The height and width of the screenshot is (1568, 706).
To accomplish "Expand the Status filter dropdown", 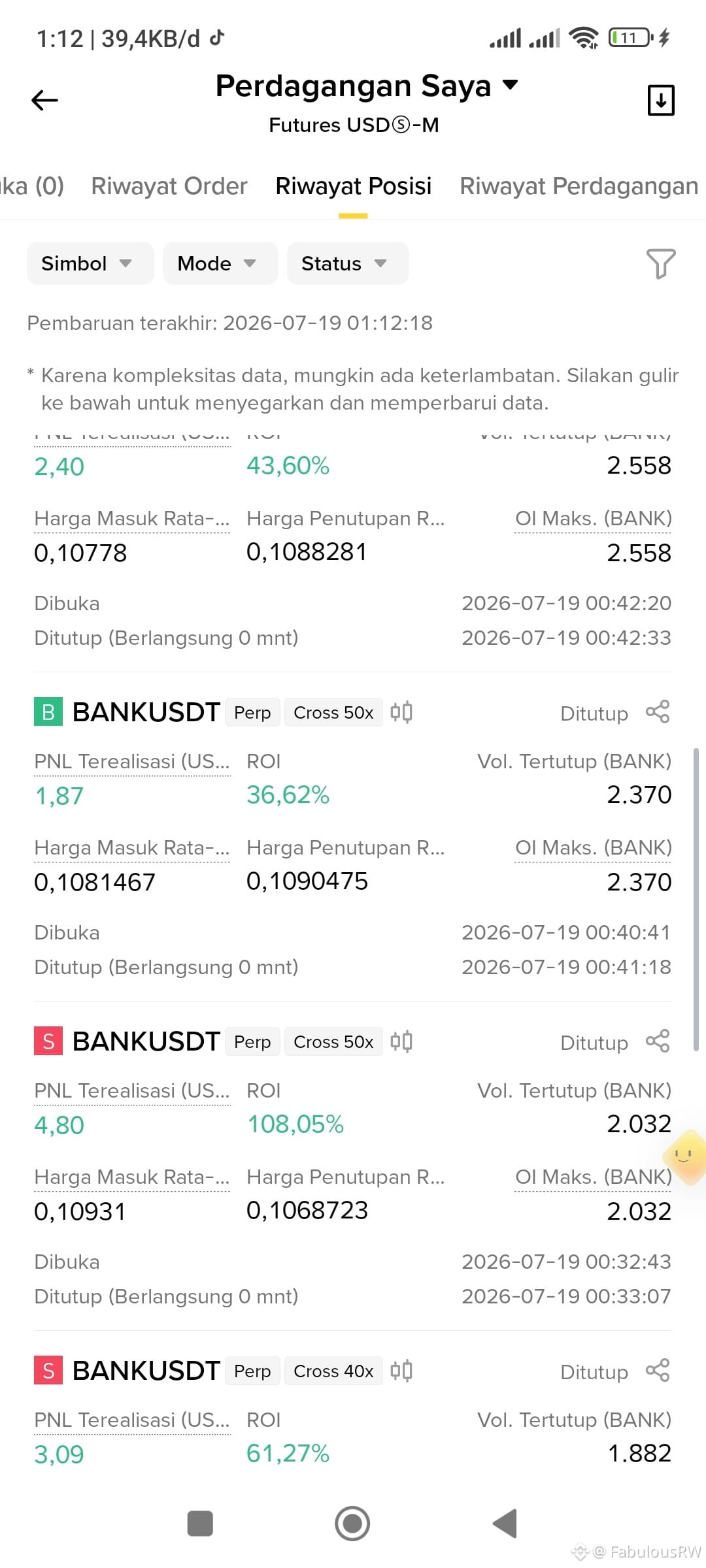I will (x=348, y=263).
